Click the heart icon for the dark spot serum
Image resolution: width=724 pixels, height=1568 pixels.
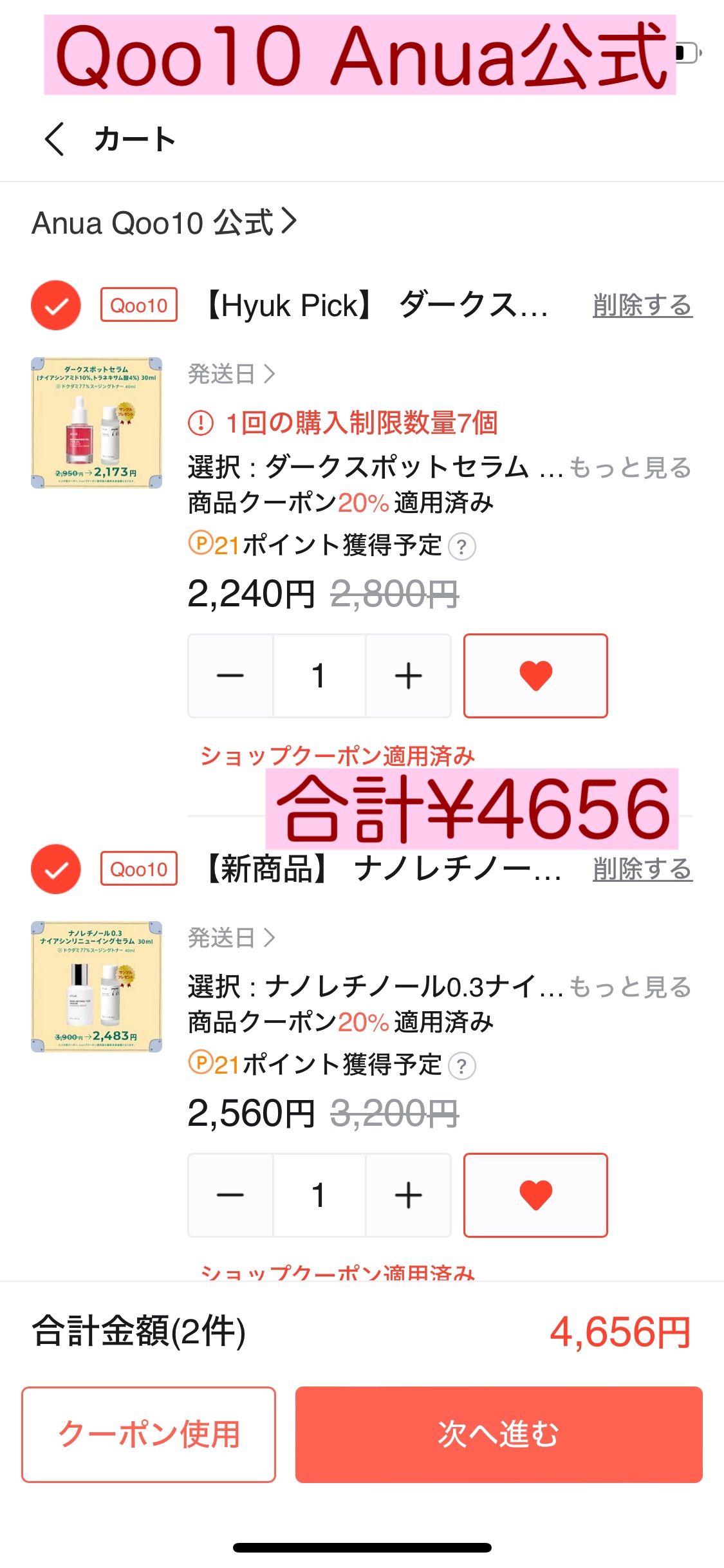536,675
